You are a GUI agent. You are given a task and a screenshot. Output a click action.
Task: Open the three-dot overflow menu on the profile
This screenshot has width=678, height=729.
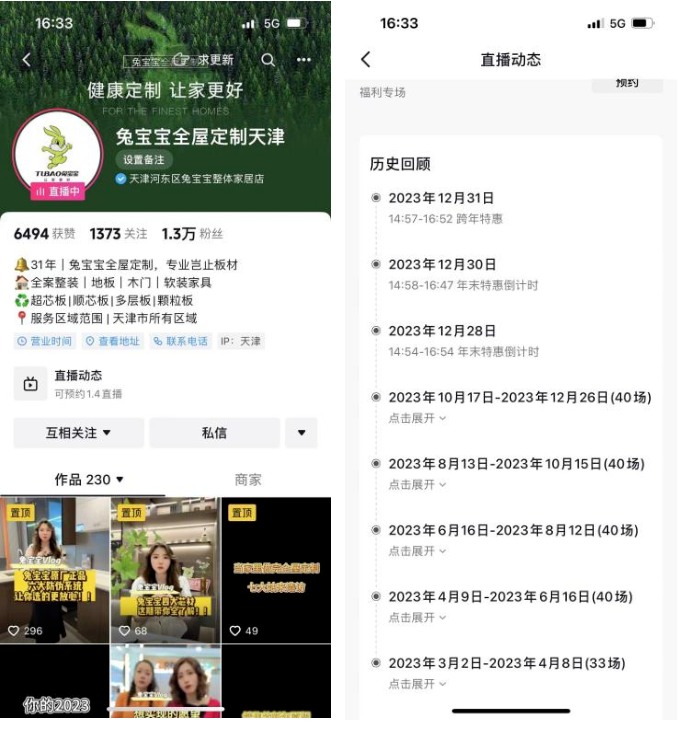point(304,60)
